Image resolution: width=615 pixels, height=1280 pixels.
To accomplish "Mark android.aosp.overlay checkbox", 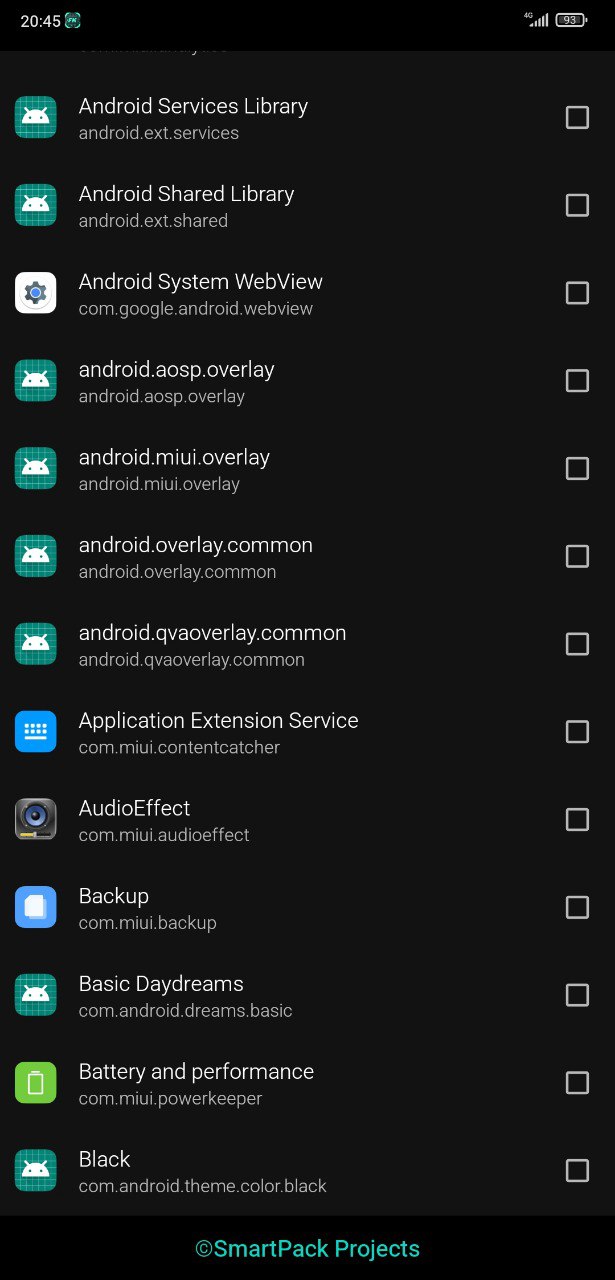I will pyautogui.click(x=577, y=381).
